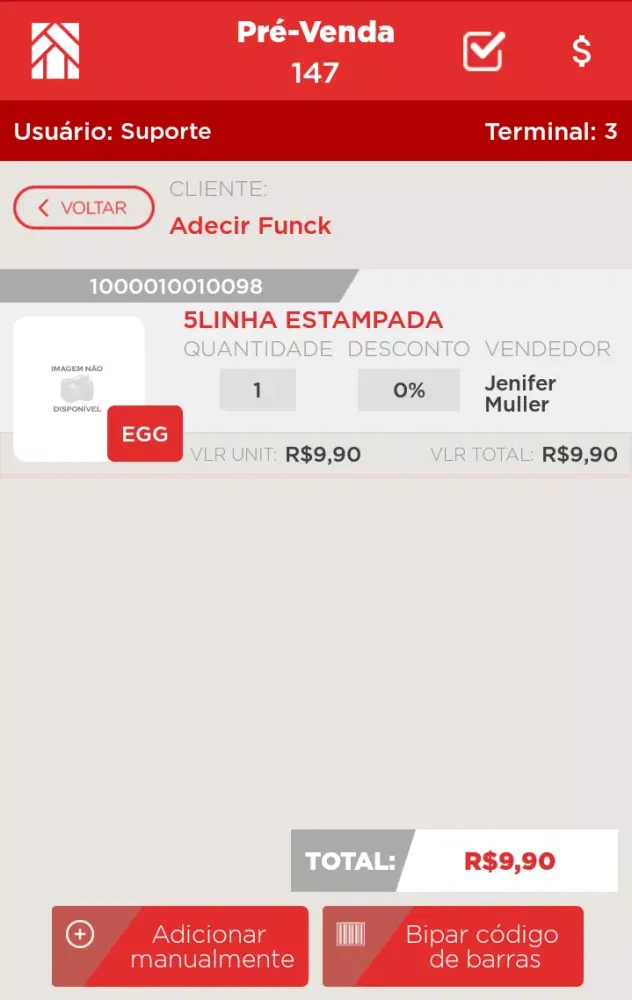Viewport: 632px width, 1000px height.
Task: Open the payment dollar icon
Action: coord(581,51)
